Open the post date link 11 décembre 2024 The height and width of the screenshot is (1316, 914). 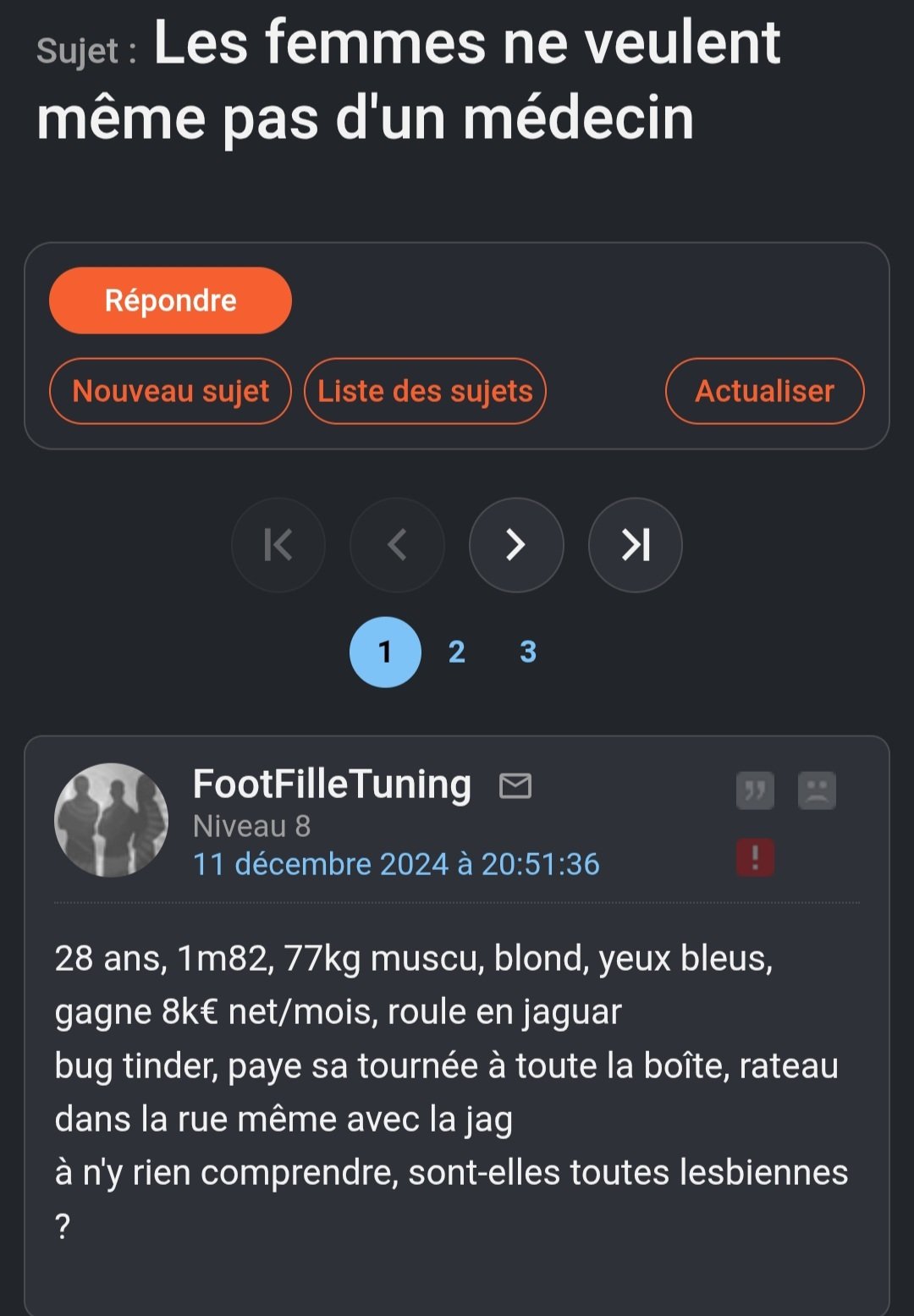click(396, 864)
